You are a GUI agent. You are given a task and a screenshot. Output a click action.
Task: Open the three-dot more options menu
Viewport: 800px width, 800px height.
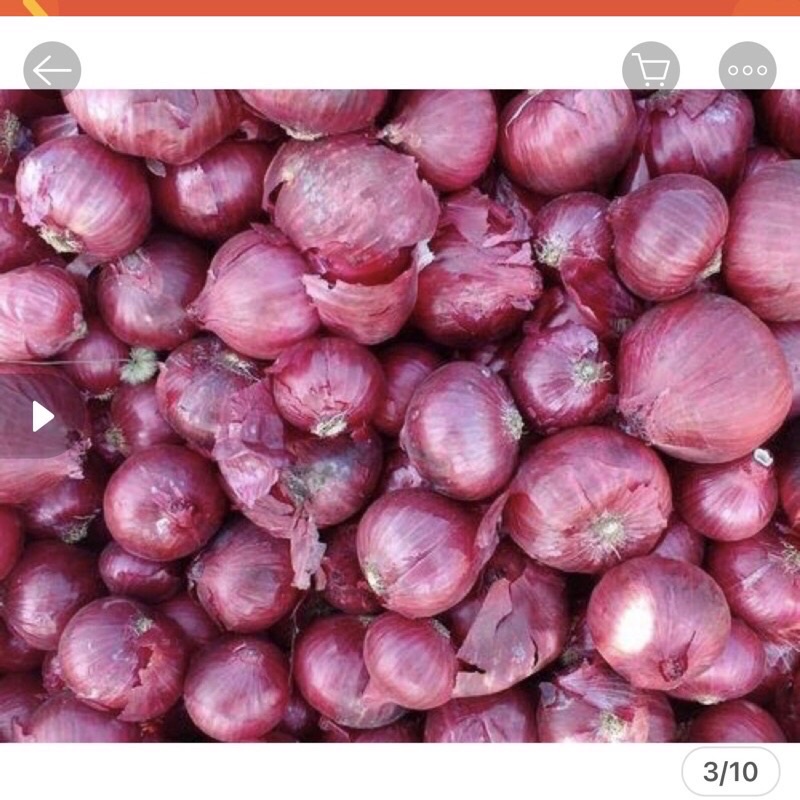747,70
